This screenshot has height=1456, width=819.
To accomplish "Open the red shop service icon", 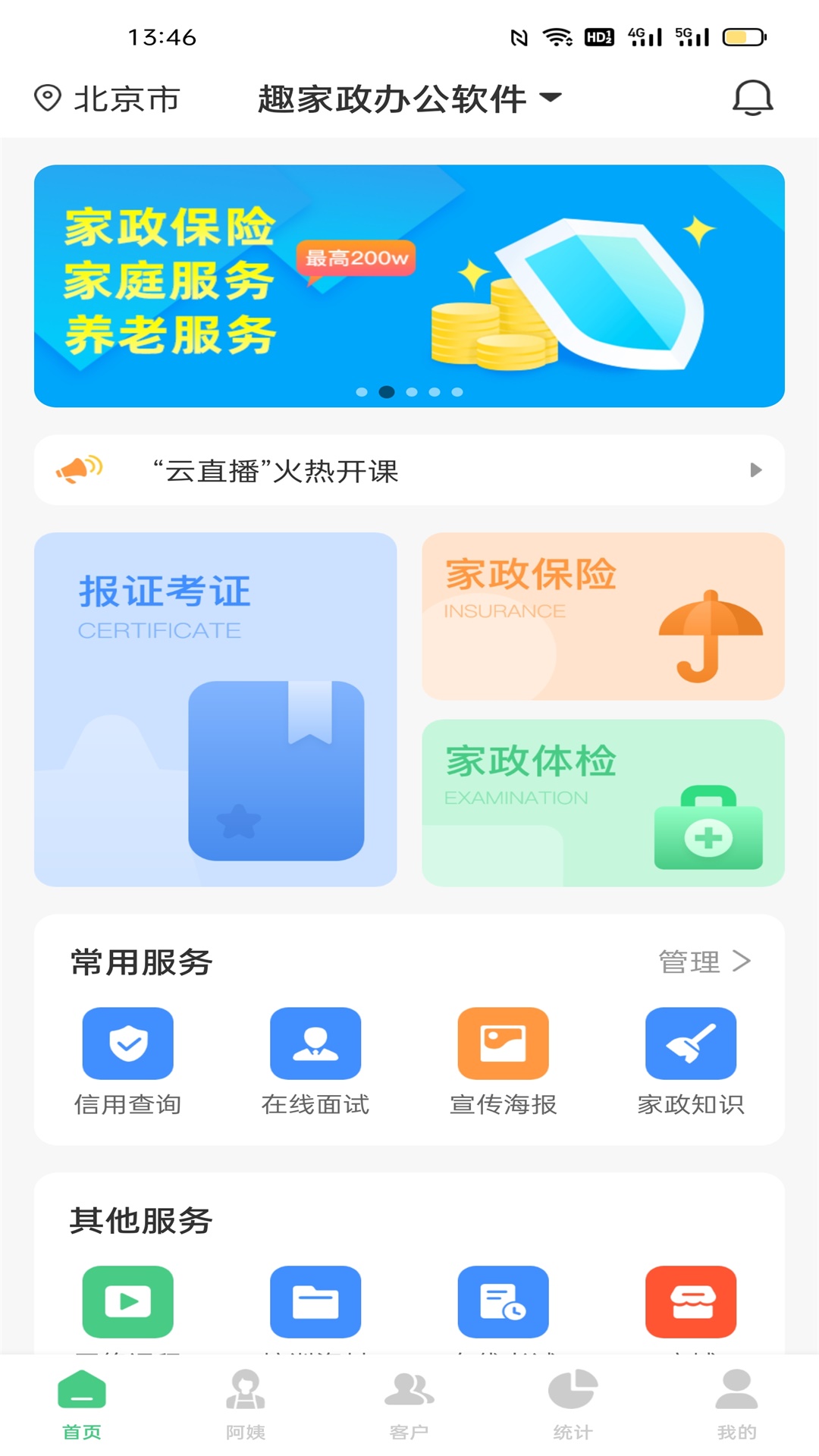I will click(x=690, y=1301).
